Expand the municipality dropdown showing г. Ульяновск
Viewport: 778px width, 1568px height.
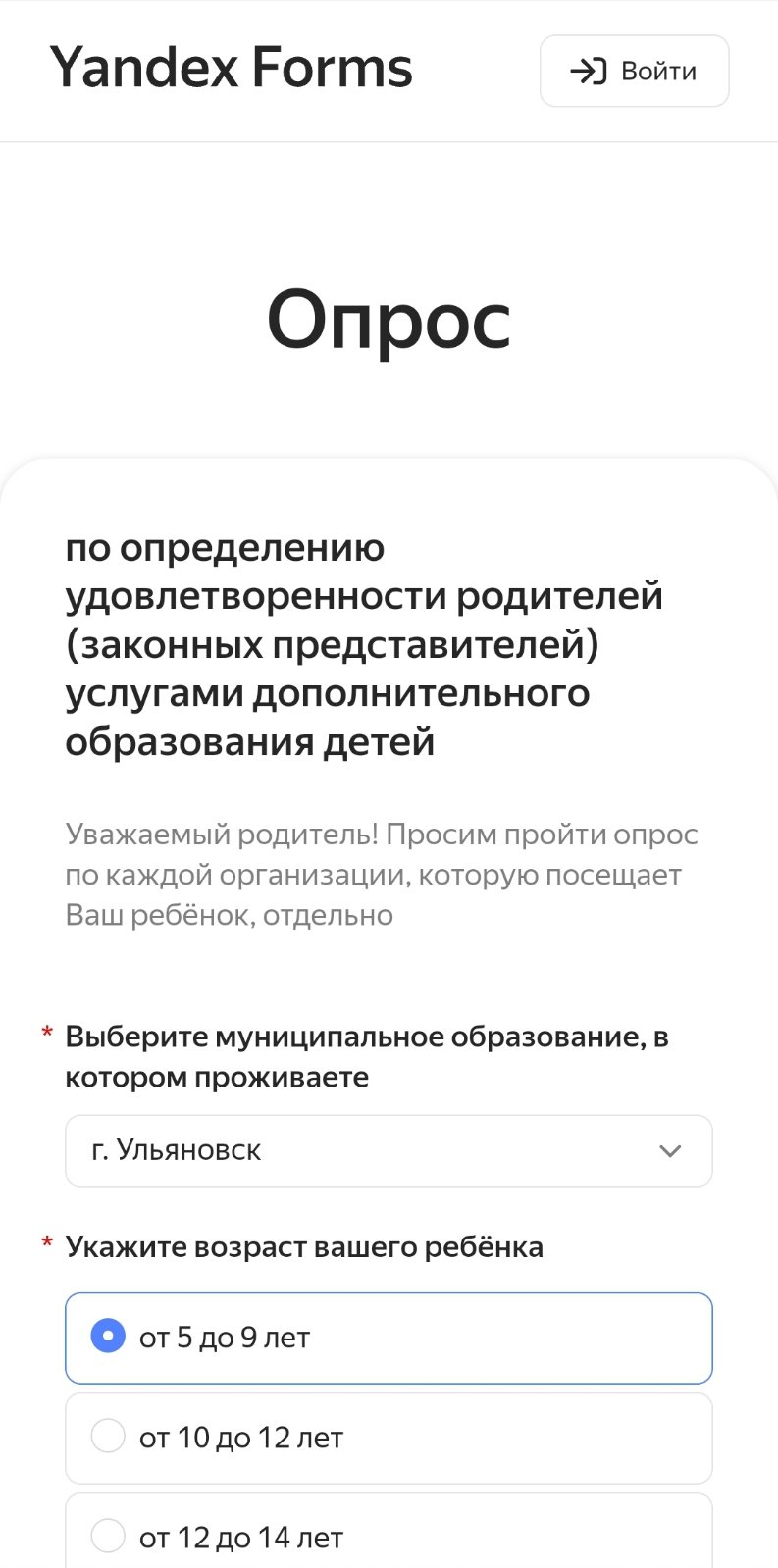click(389, 1150)
